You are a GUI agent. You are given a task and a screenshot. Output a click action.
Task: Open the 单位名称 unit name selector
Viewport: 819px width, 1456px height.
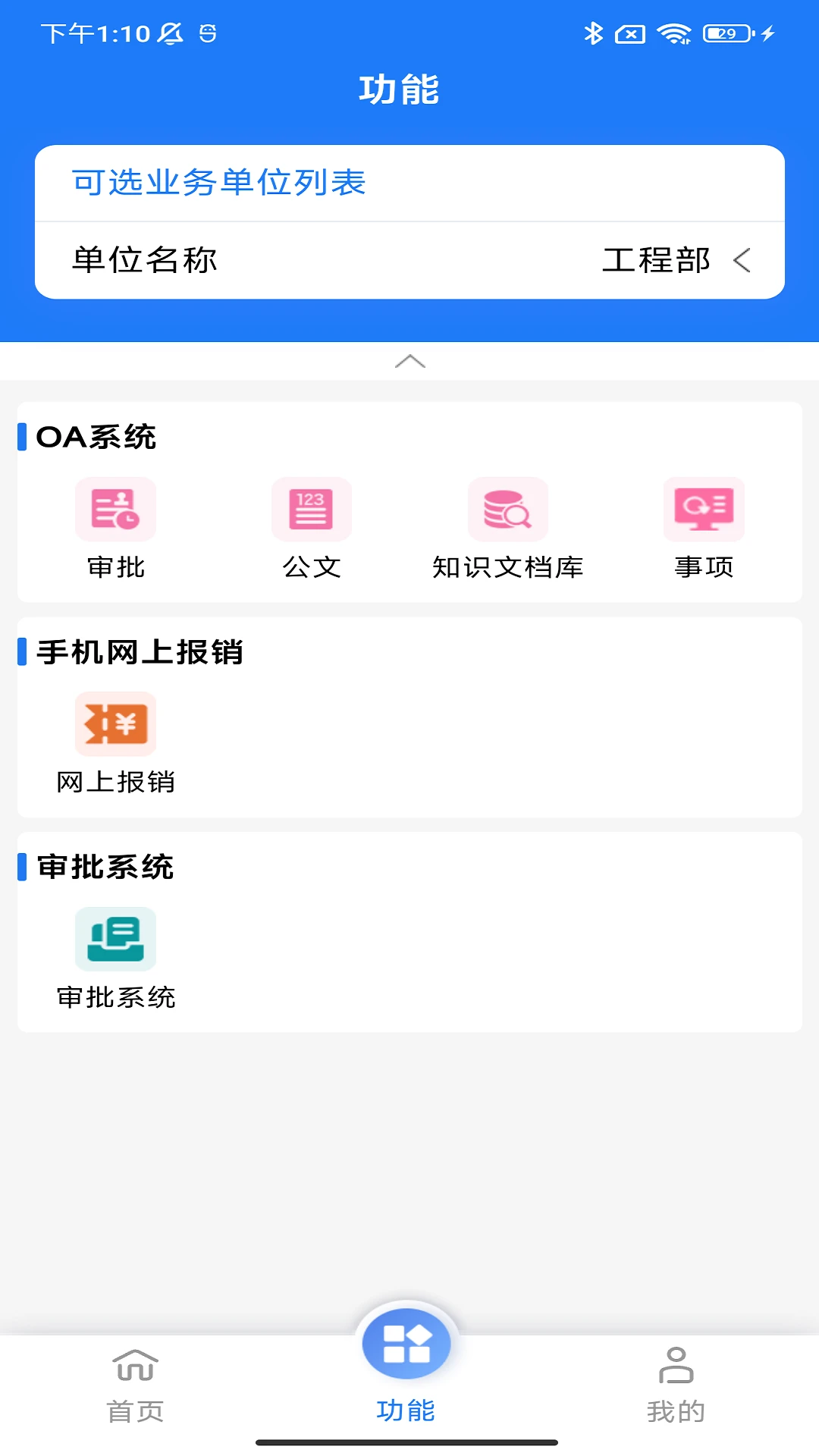click(143, 260)
